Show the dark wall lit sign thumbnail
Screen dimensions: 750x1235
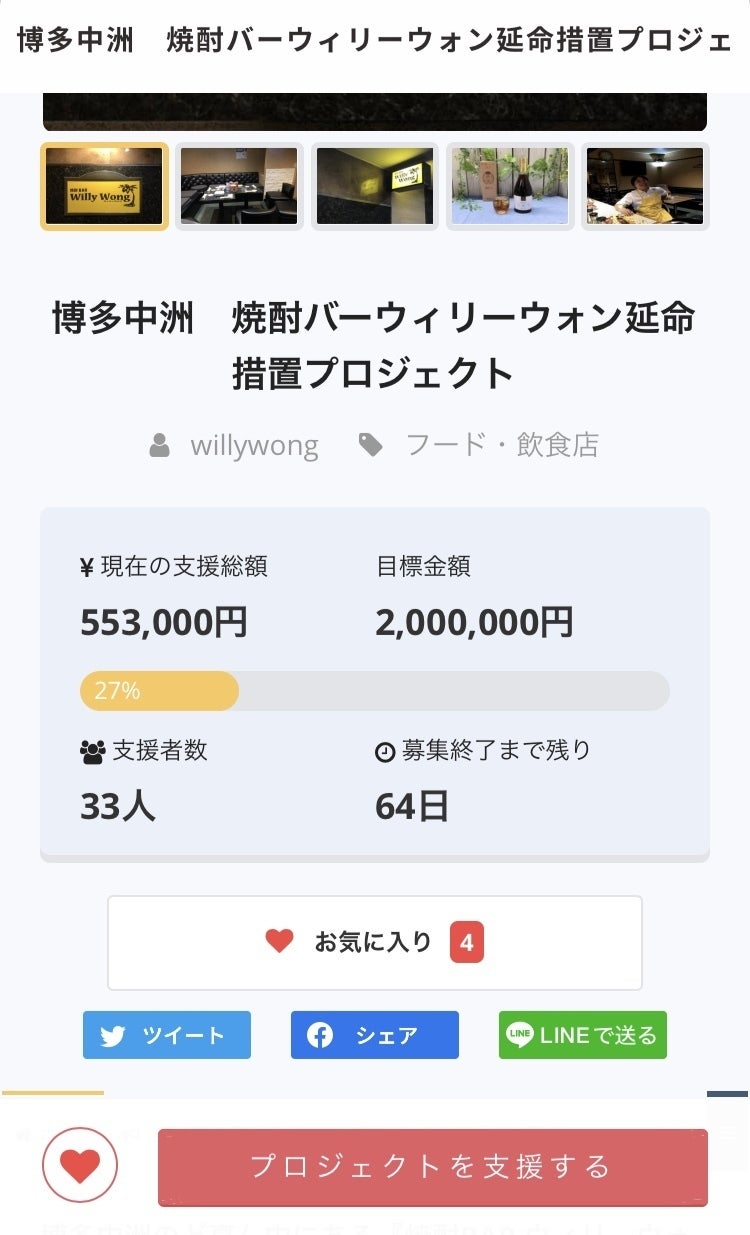coord(375,186)
